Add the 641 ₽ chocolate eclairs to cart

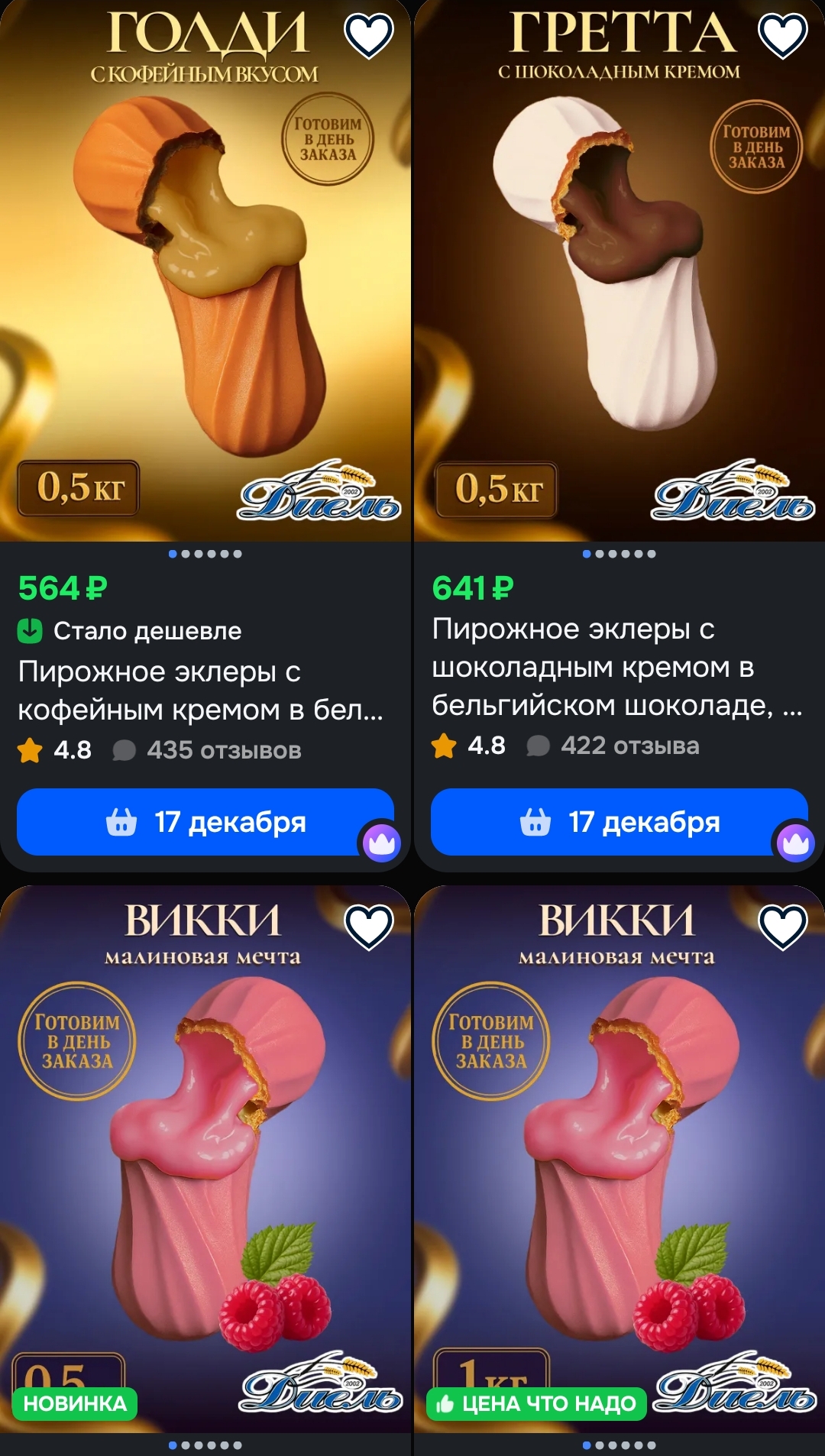[x=619, y=822]
